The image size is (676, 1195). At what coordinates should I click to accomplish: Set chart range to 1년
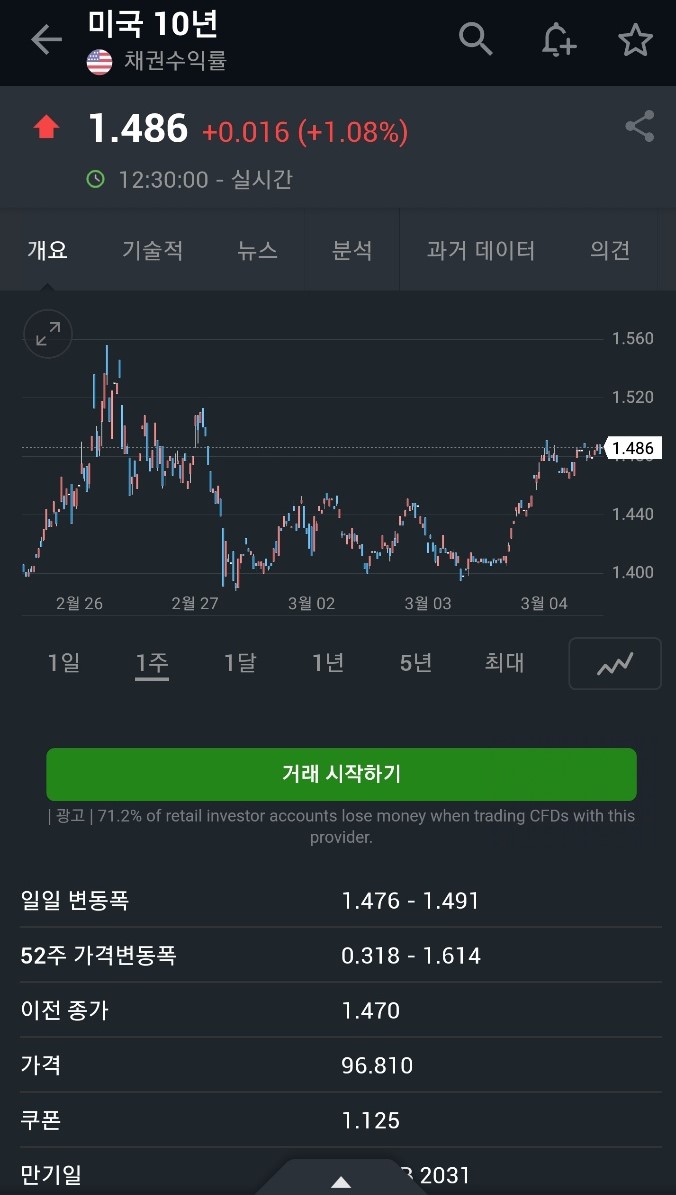pos(328,662)
